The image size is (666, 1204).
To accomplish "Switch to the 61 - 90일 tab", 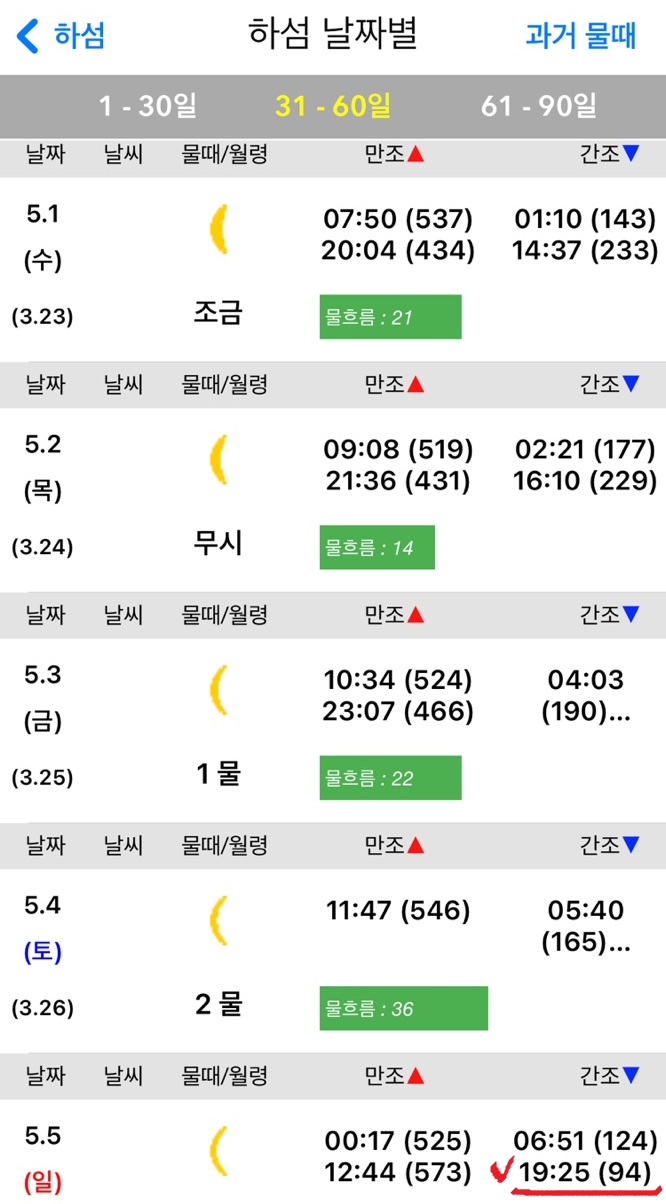I will [x=539, y=105].
